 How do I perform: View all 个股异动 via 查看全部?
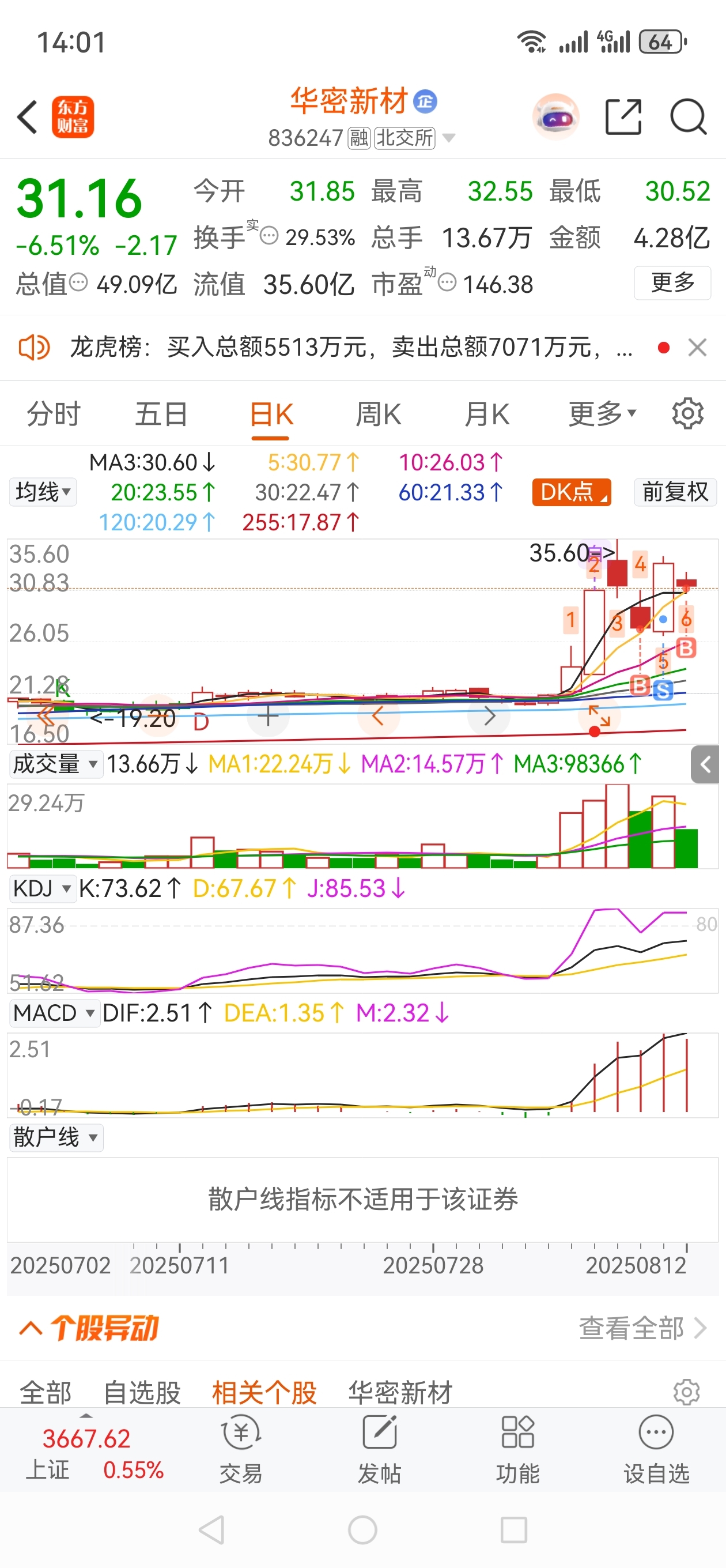pyautogui.click(x=641, y=1328)
